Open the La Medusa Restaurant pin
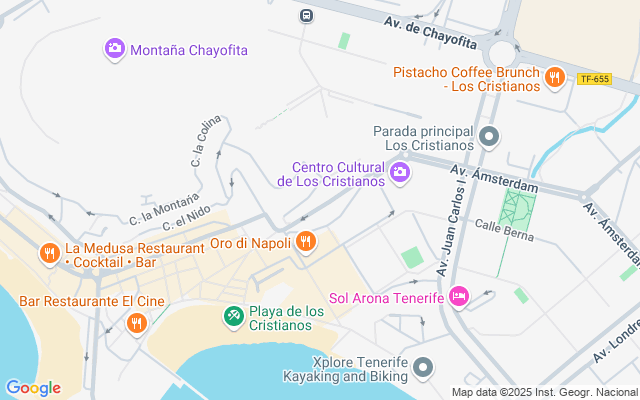The width and height of the screenshot is (640, 400). tap(48, 254)
